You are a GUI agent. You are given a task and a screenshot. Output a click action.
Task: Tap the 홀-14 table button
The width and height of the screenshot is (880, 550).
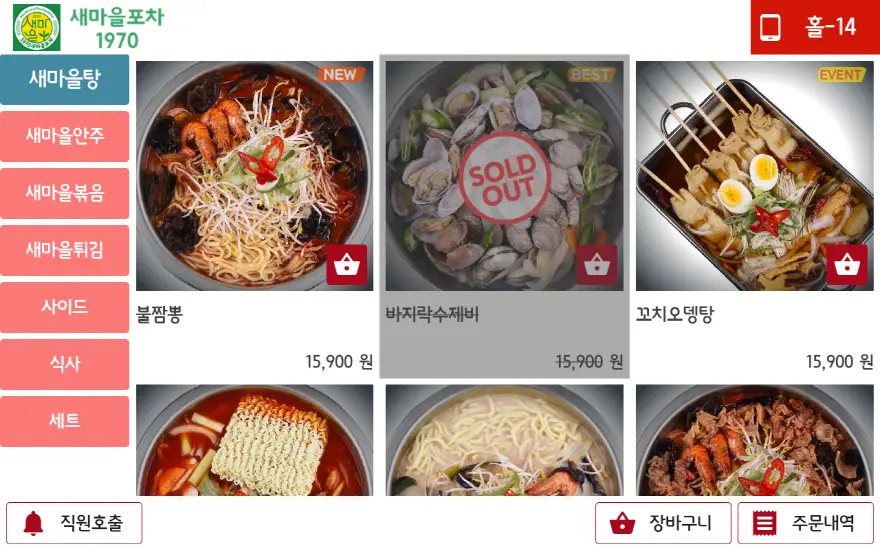[x=814, y=27]
